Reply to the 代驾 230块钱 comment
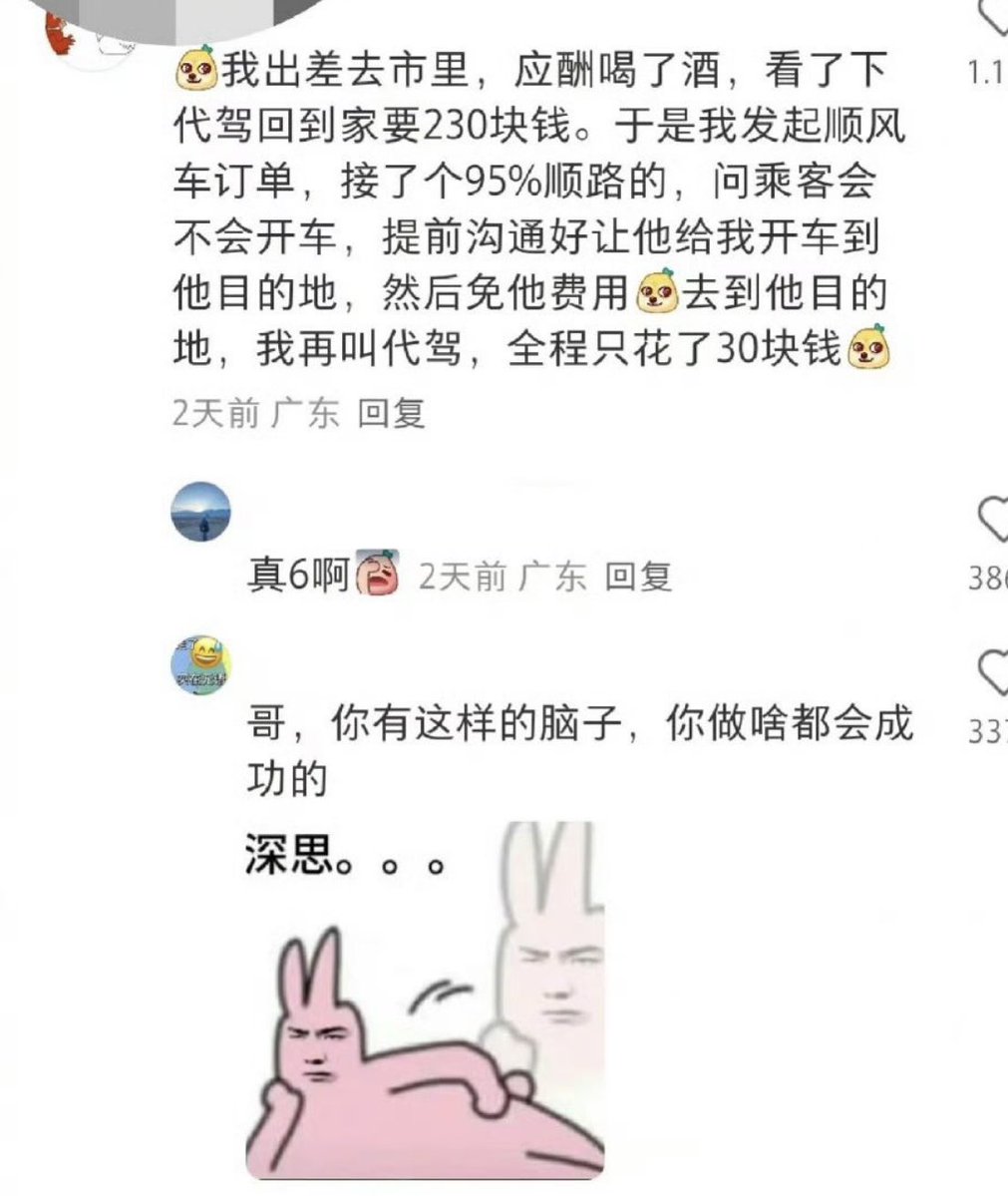Screen dimensions: 1008x1196 (392, 413)
